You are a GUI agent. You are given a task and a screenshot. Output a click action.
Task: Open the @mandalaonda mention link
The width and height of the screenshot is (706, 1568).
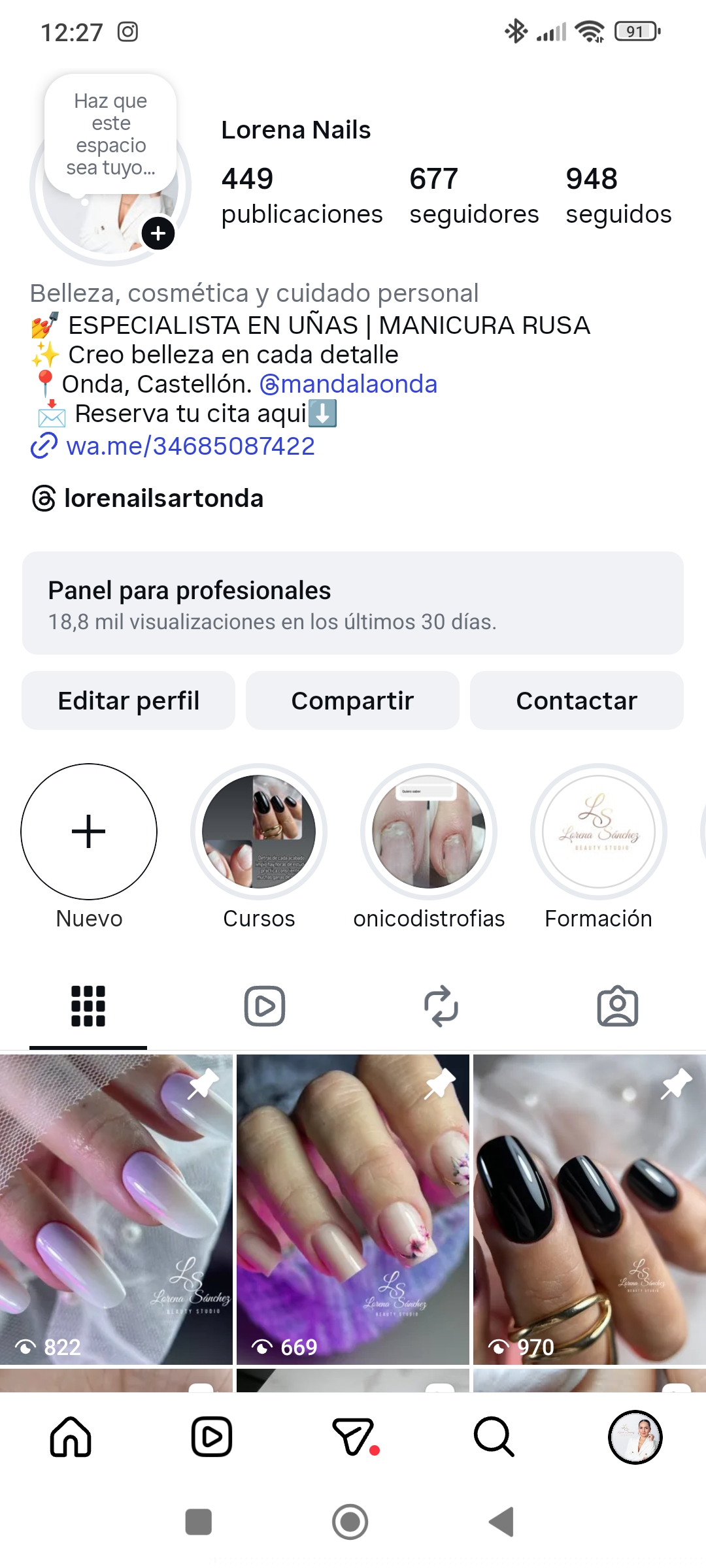tap(348, 384)
